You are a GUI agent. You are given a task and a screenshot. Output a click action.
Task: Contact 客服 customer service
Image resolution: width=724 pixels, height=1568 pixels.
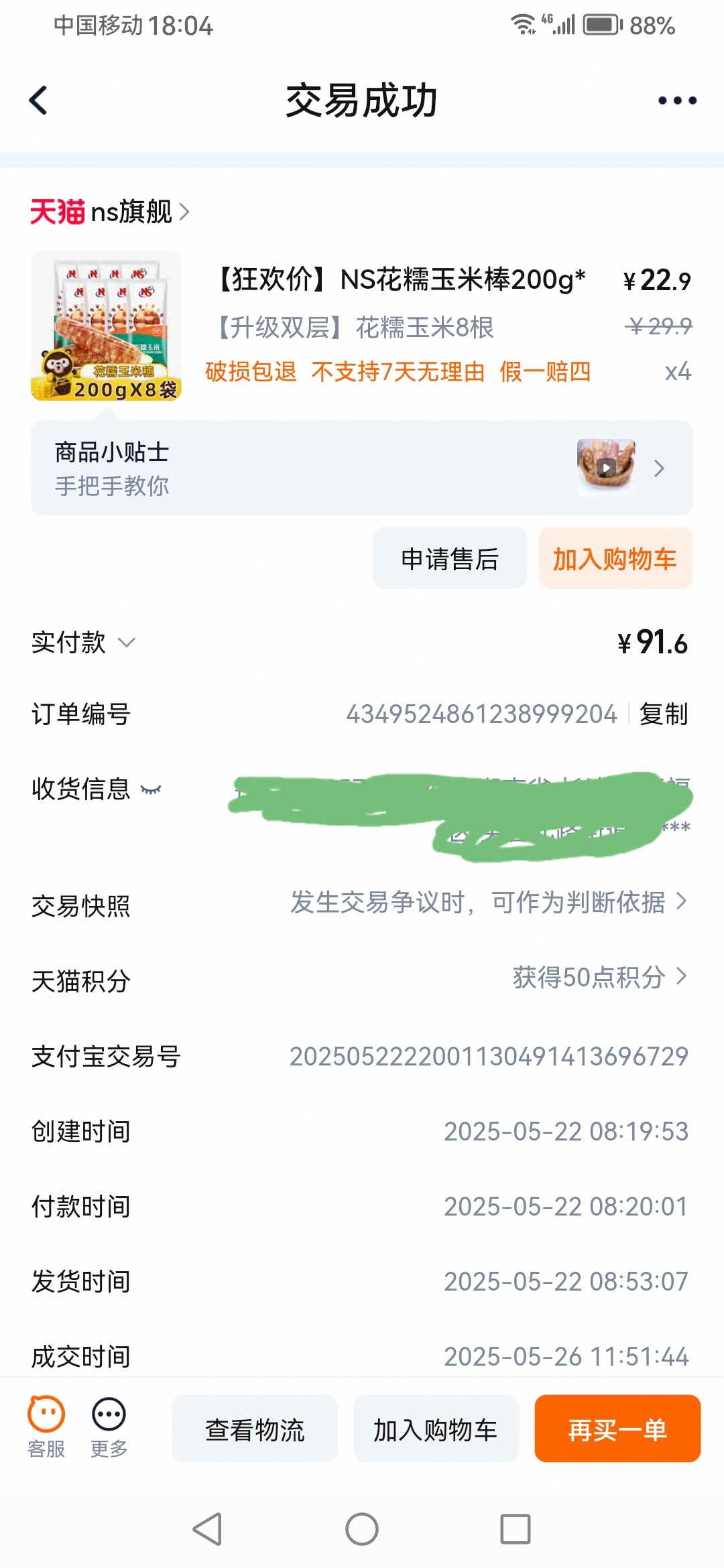[46, 1427]
